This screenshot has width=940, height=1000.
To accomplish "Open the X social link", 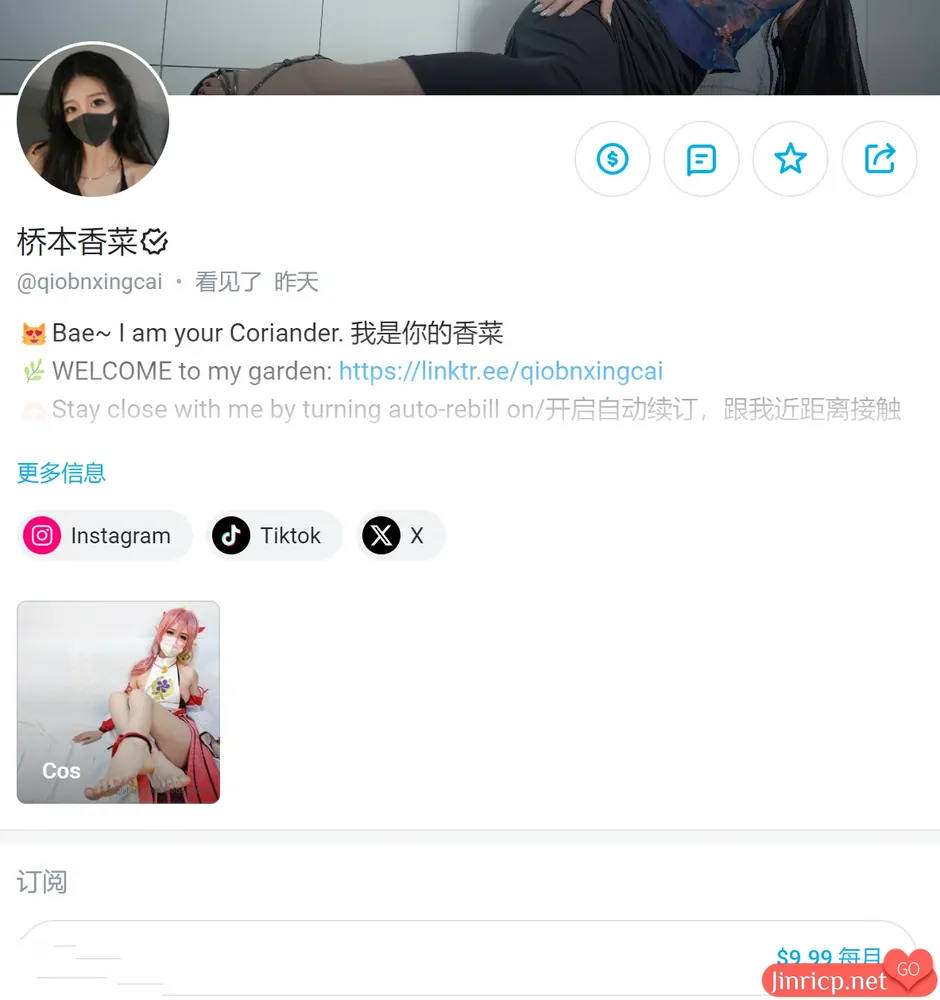I will [x=400, y=536].
